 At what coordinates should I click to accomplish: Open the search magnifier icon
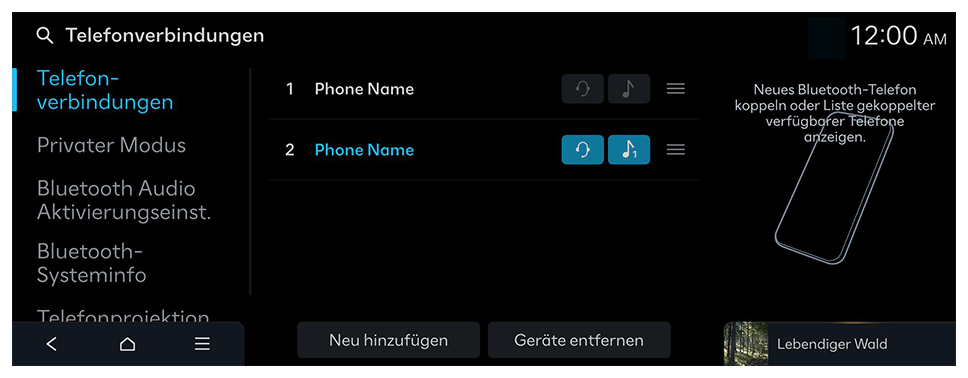pos(44,36)
